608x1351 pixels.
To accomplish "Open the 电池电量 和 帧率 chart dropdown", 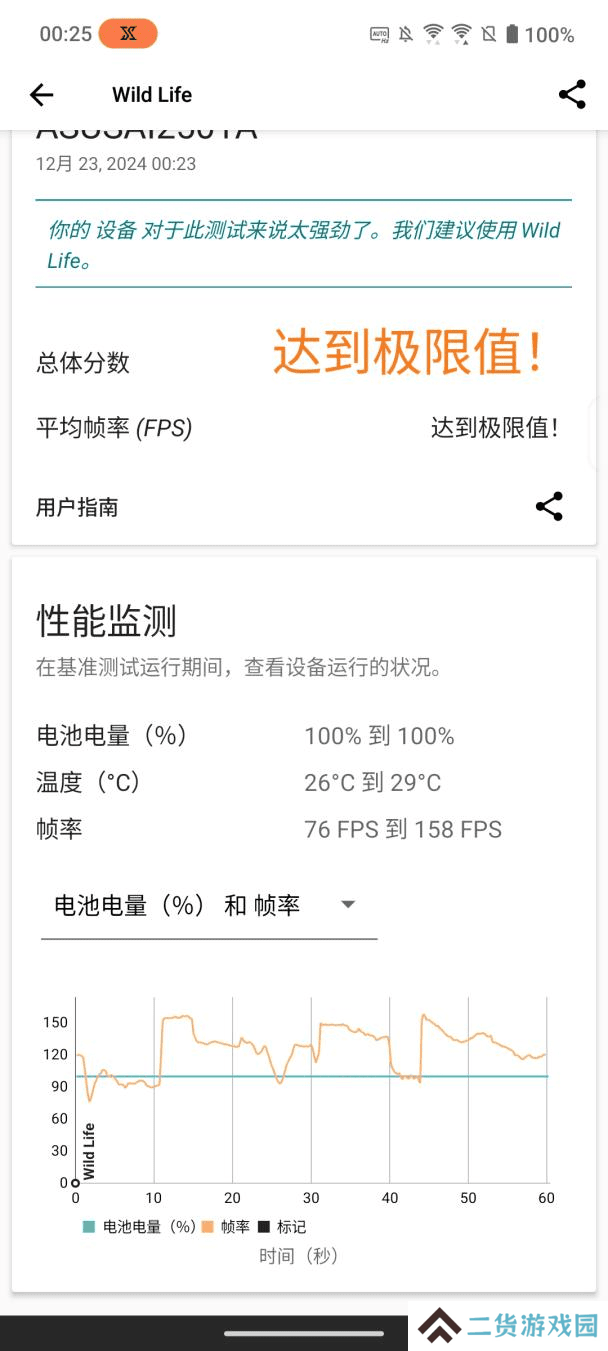I will (209, 906).
